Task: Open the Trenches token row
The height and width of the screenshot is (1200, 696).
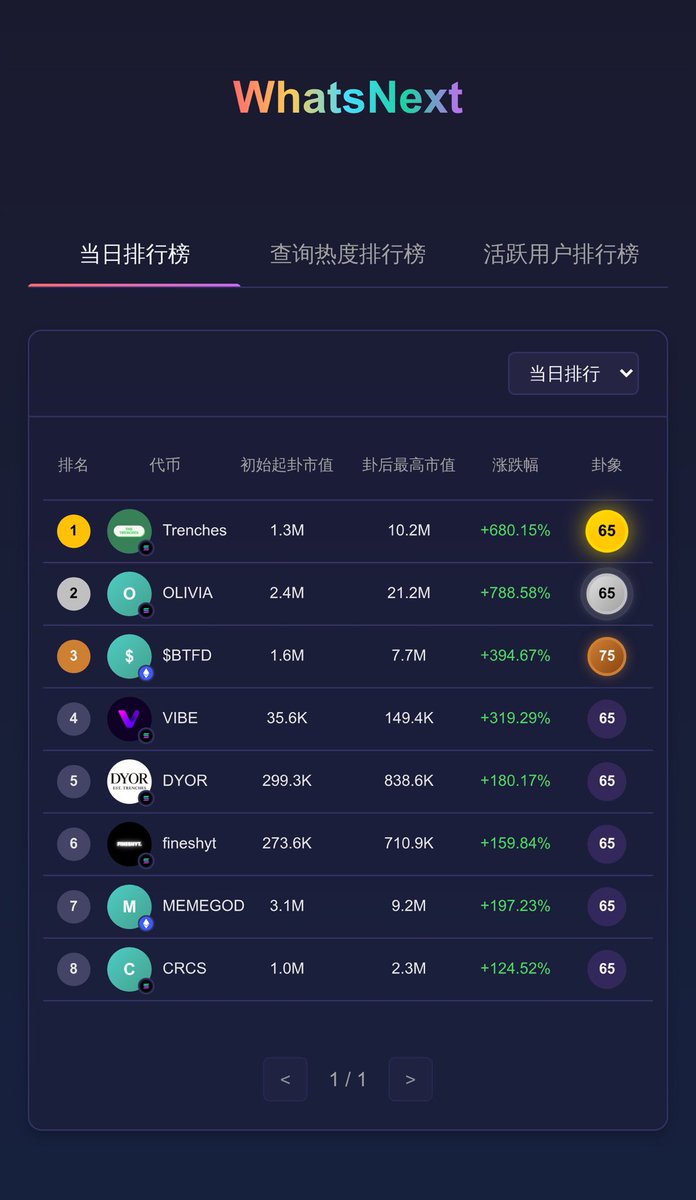Action: 348,531
